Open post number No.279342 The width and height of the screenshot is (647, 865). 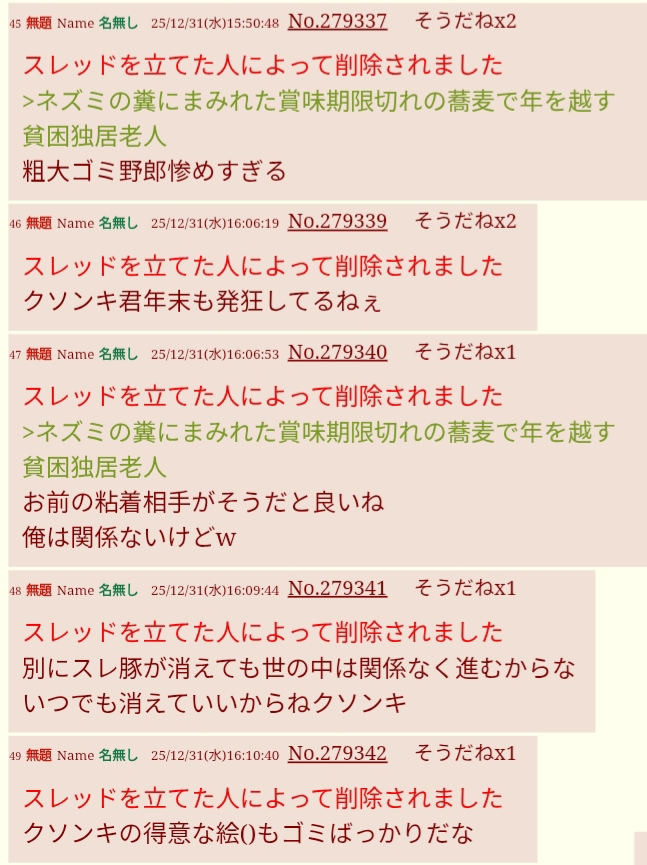(x=337, y=753)
